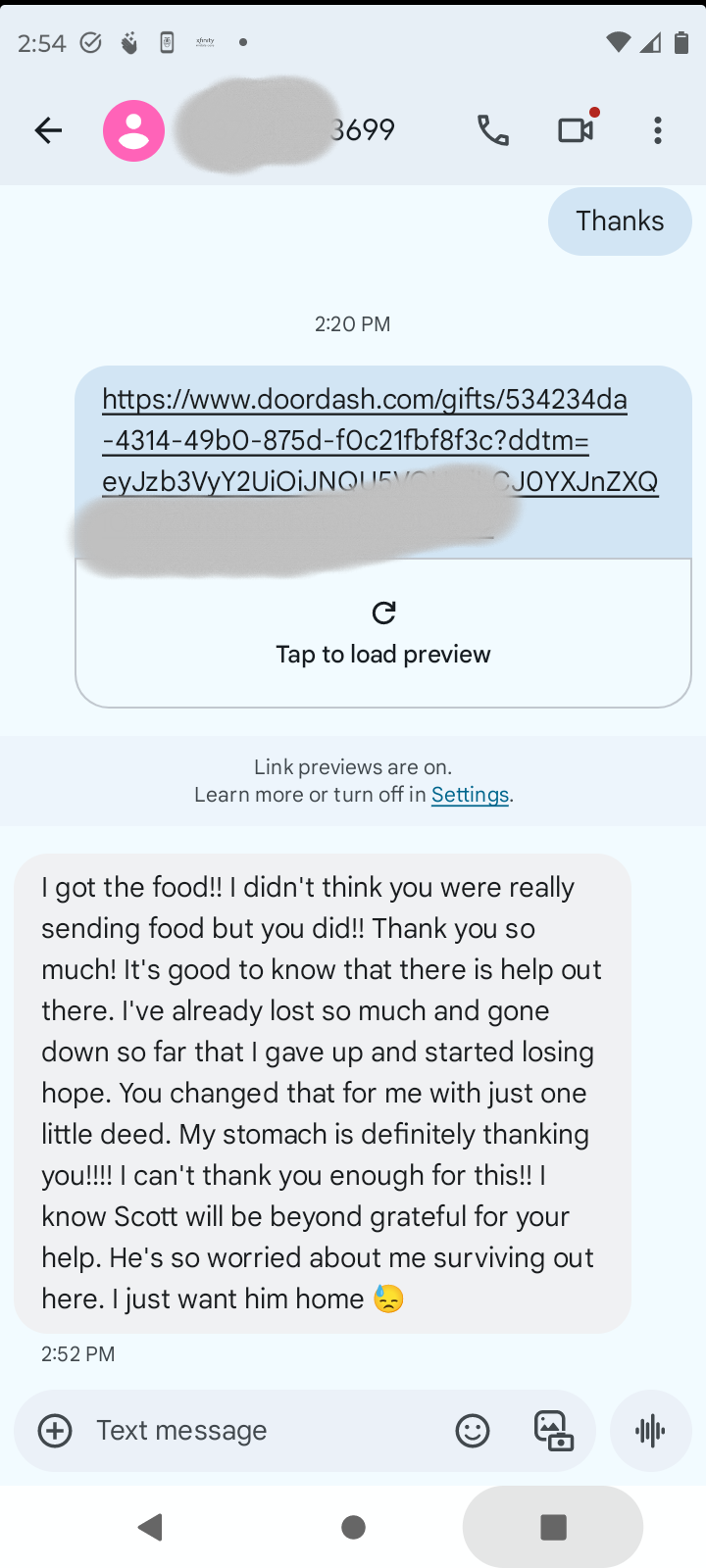The height and width of the screenshot is (1568, 706).
Task: Tap to load the link preview
Action: [x=383, y=633]
